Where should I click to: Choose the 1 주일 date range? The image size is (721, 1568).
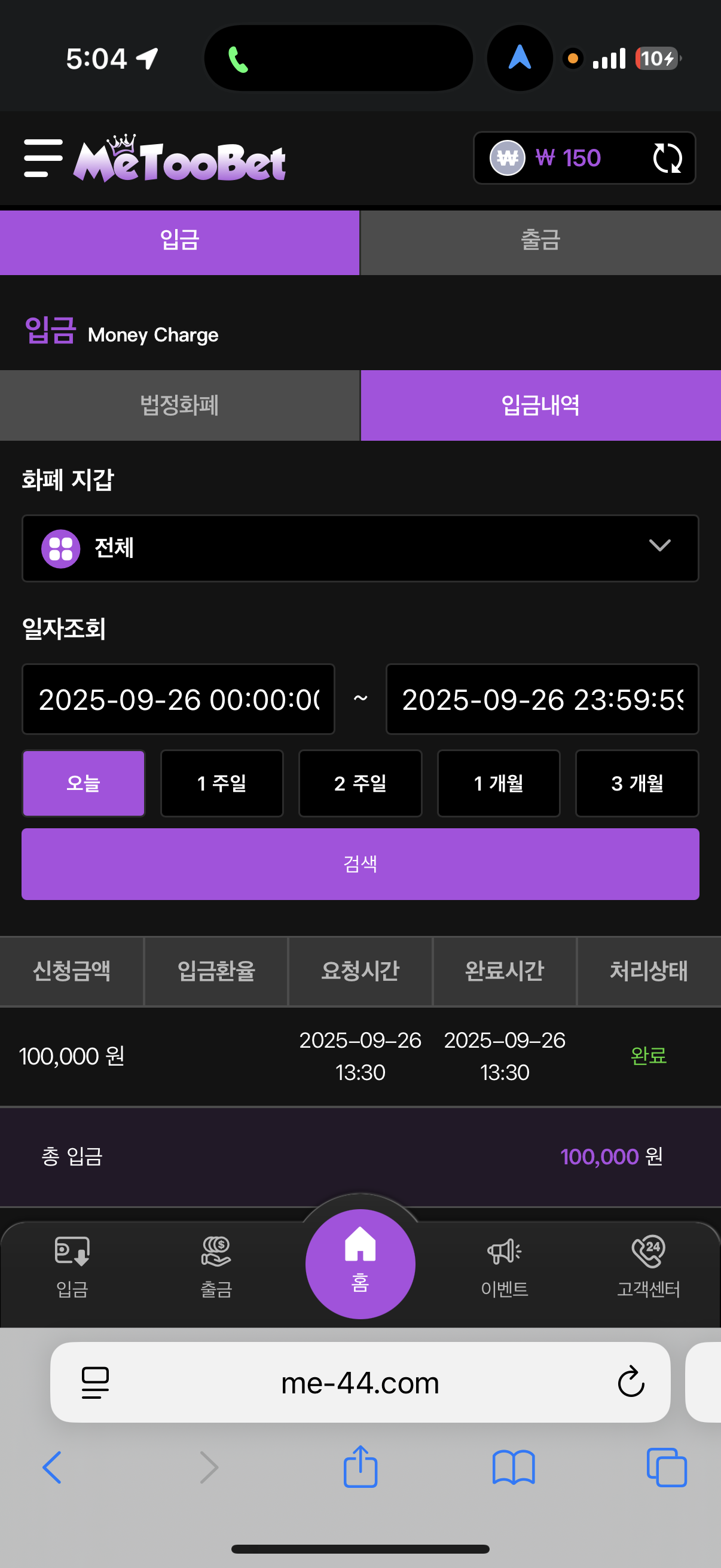click(x=222, y=783)
